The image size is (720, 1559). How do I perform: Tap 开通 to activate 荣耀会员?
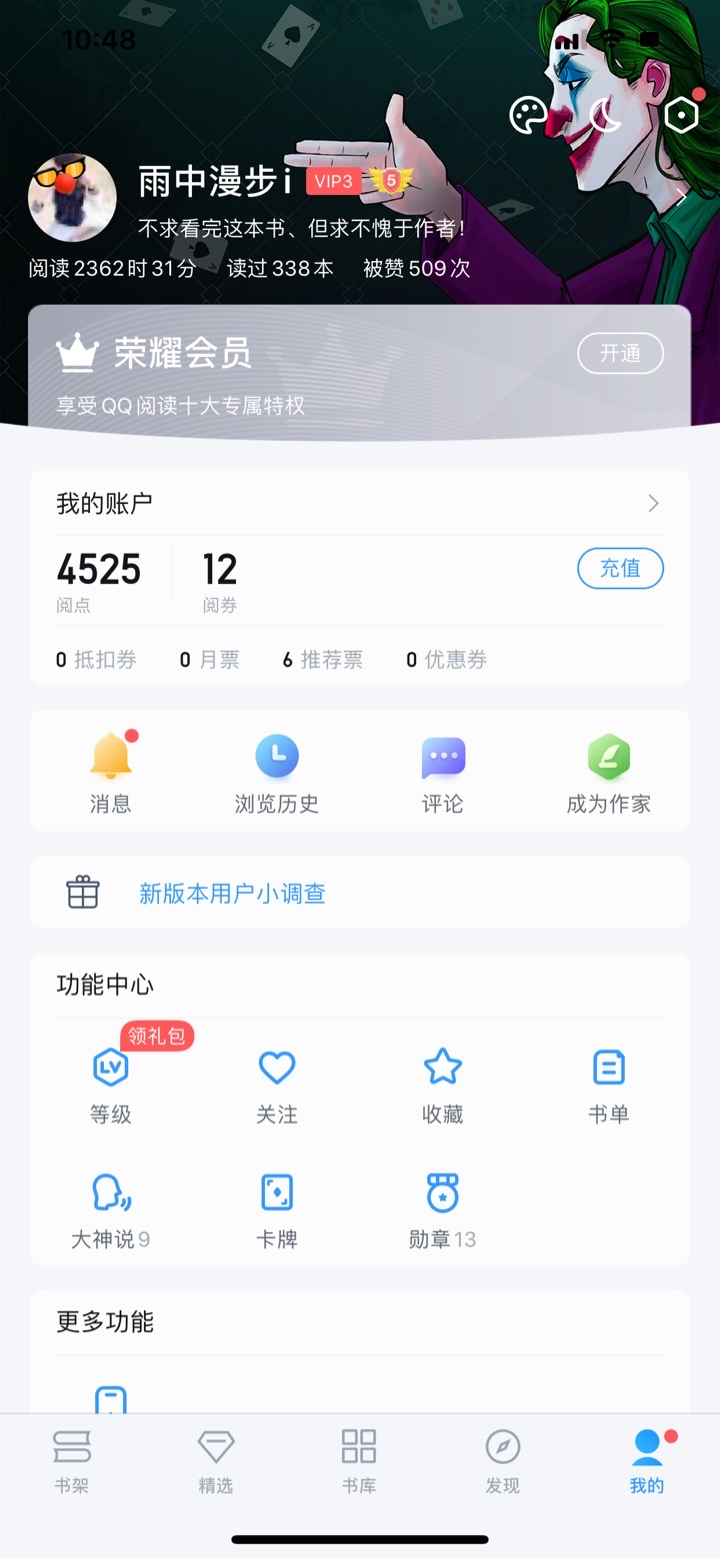click(x=620, y=353)
